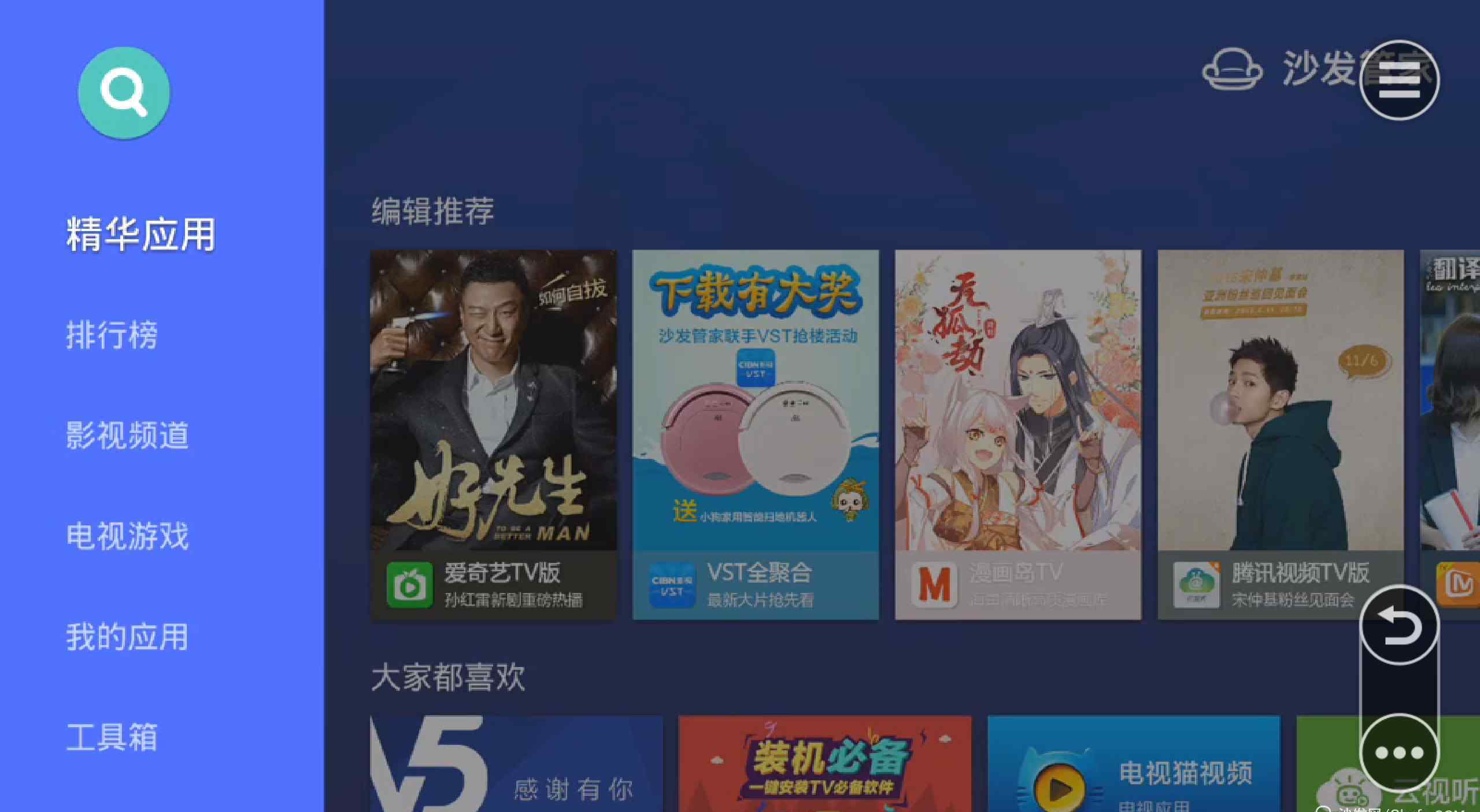Open the VST全聚合 card
This screenshot has height=812, width=1480.
pos(756,435)
